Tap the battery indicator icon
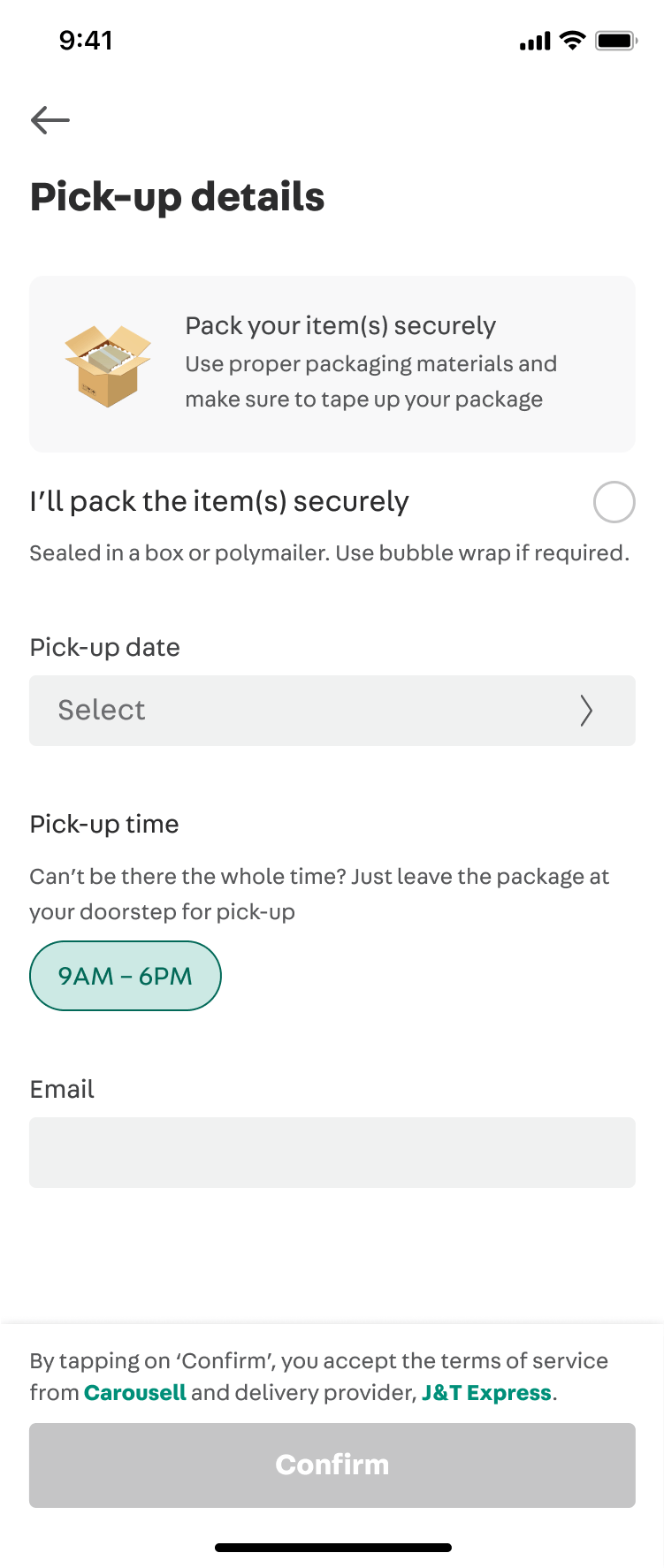The height and width of the screenshot is (1568, 664). click(x=616, y=39)
